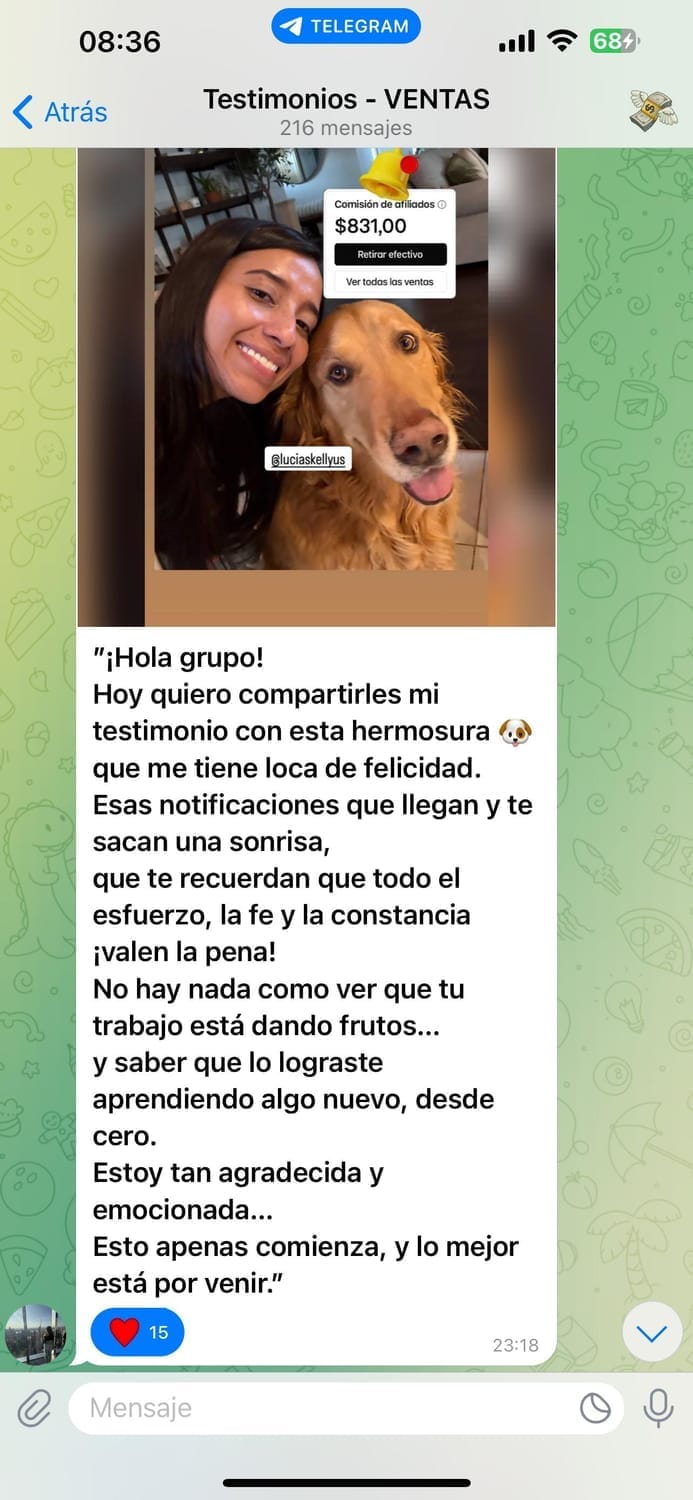Open the Testimonios - VENTAS channel info
The height and width of the screenshot is (1500, 693).
coord(346,111)
